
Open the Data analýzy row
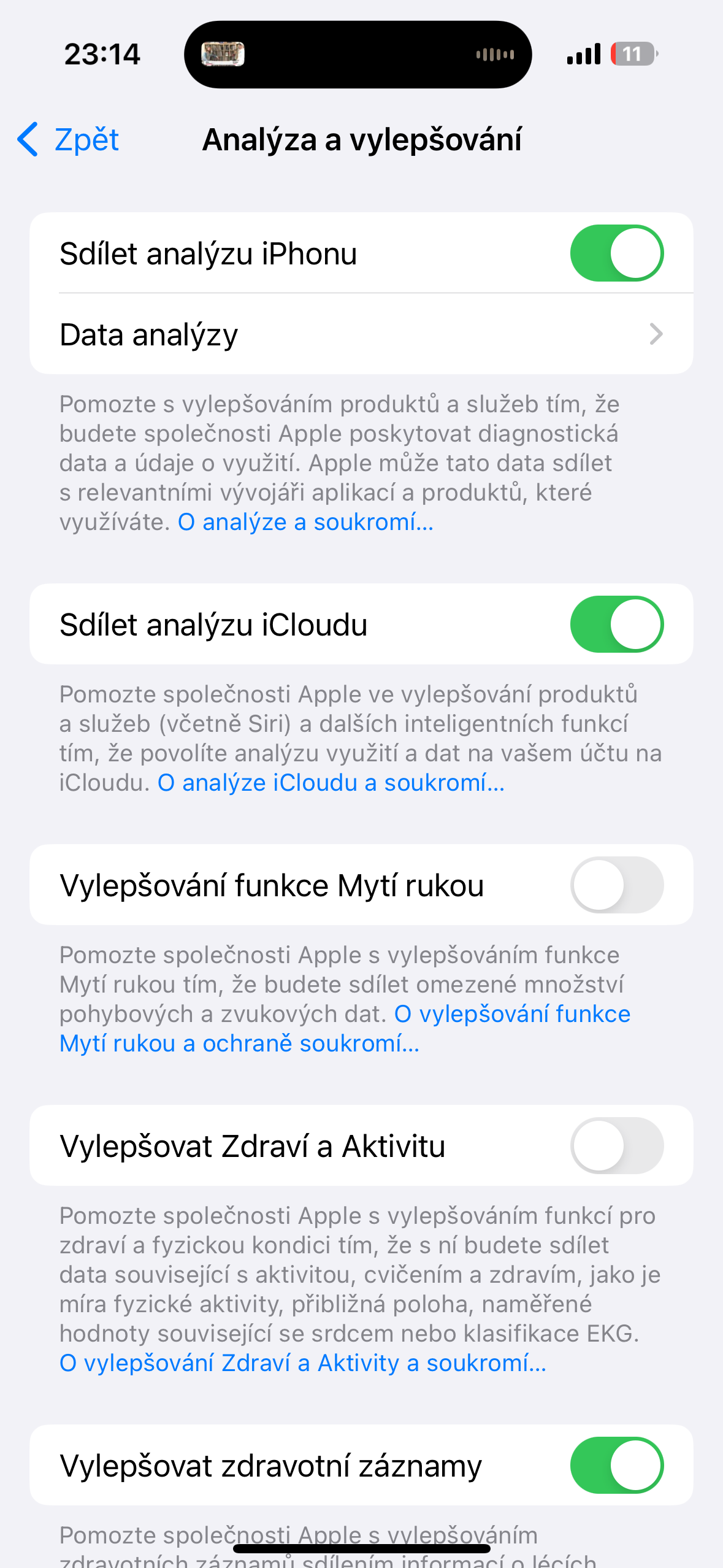coord(361,334)
